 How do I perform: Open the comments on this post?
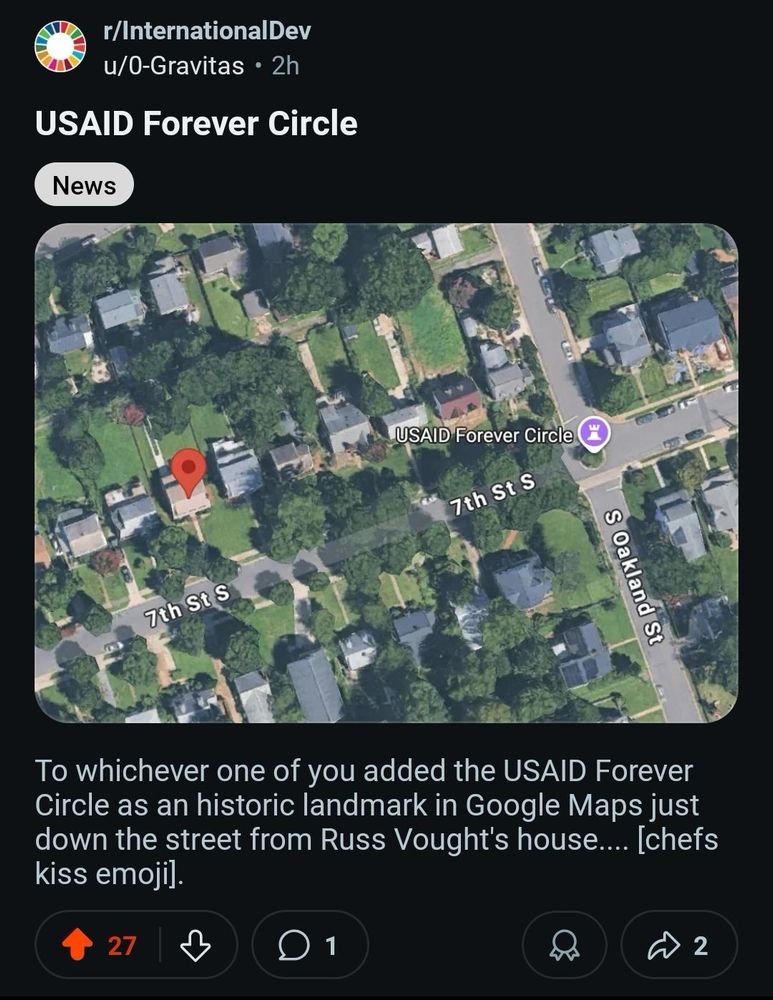click(310, 945)
